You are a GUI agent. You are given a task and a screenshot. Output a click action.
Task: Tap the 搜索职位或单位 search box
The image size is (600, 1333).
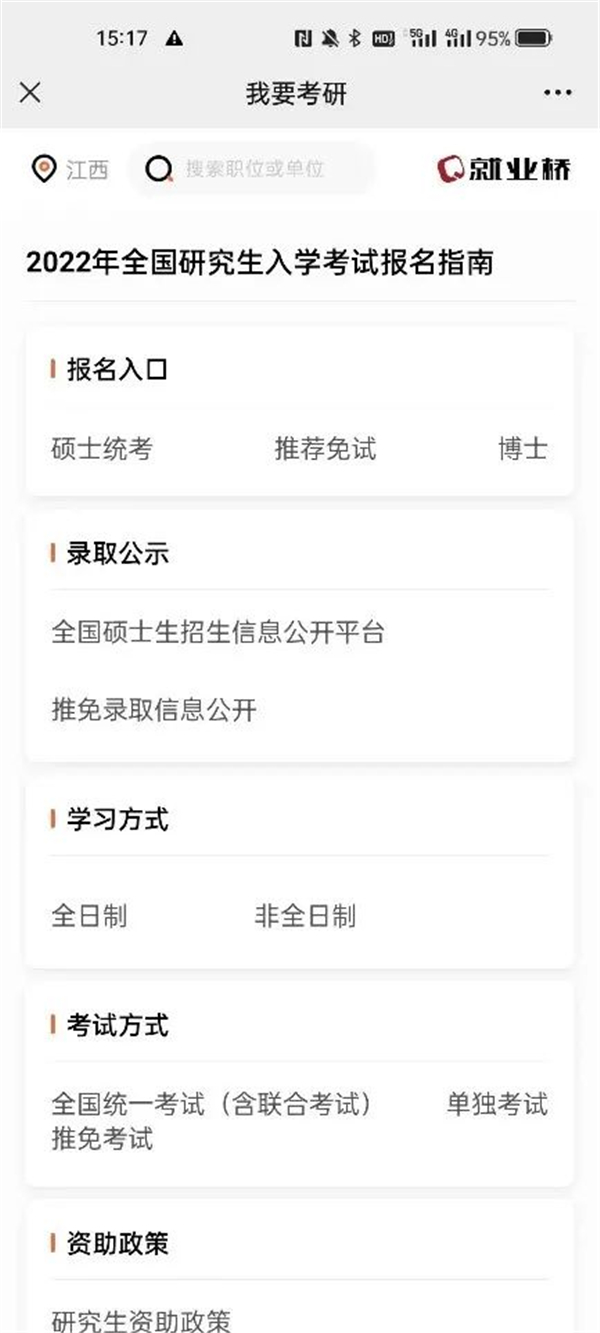coord(252,169)
